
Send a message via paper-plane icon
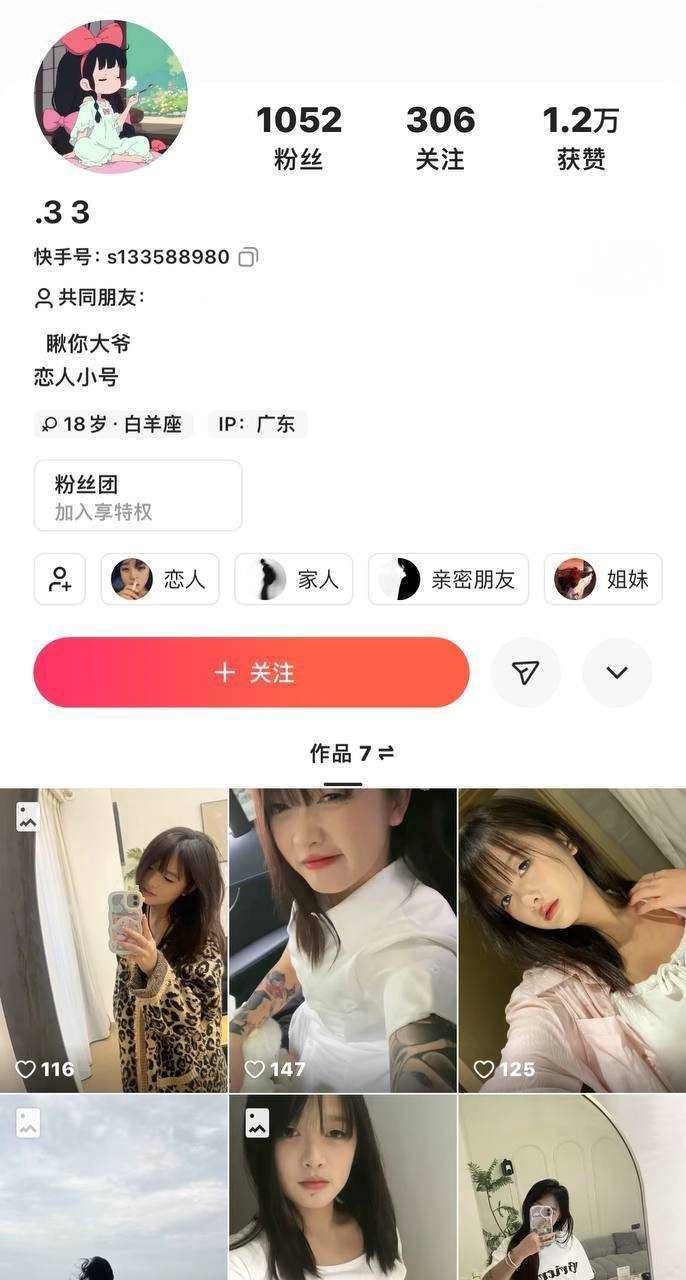pos(525,673)
